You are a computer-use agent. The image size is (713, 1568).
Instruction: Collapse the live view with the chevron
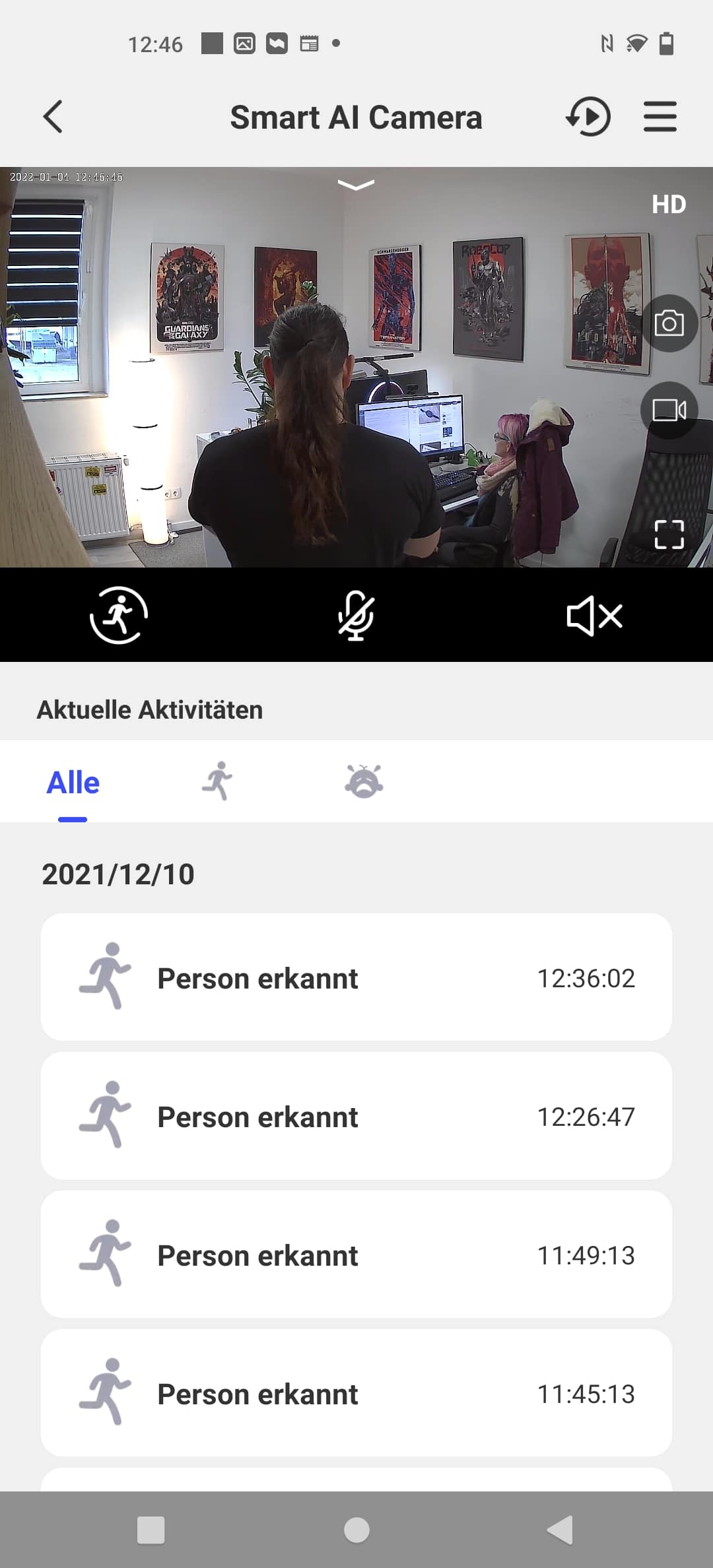(x=356, y=185)
